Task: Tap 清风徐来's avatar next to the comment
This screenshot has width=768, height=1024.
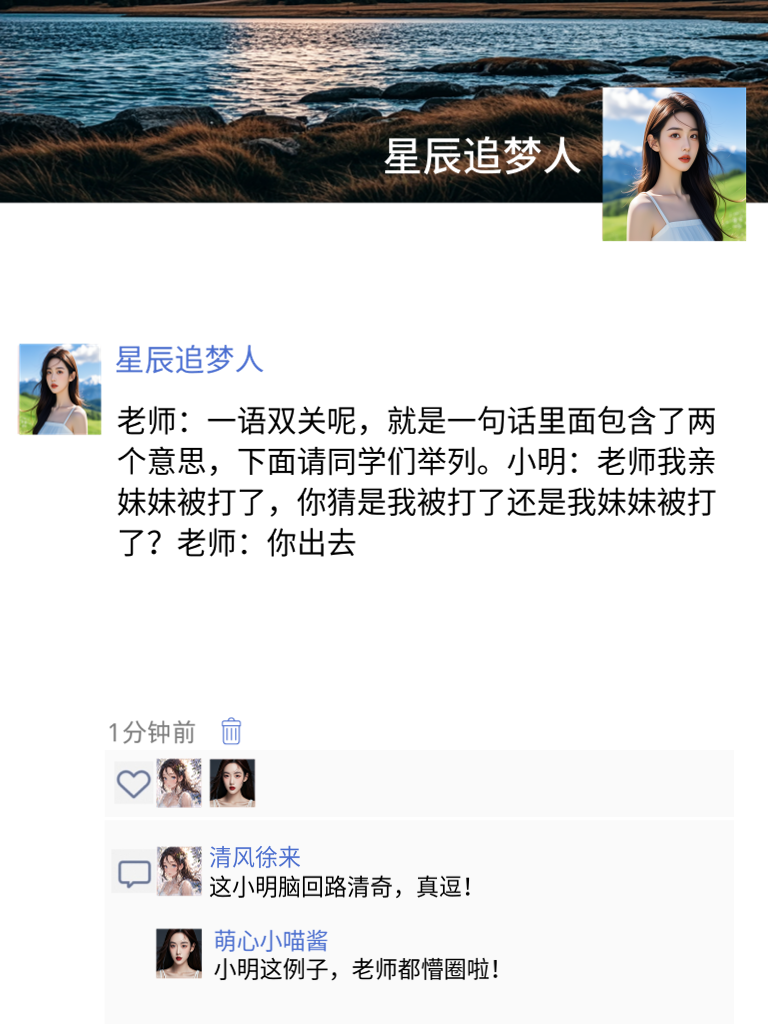Action: click(x=179, y=871)
